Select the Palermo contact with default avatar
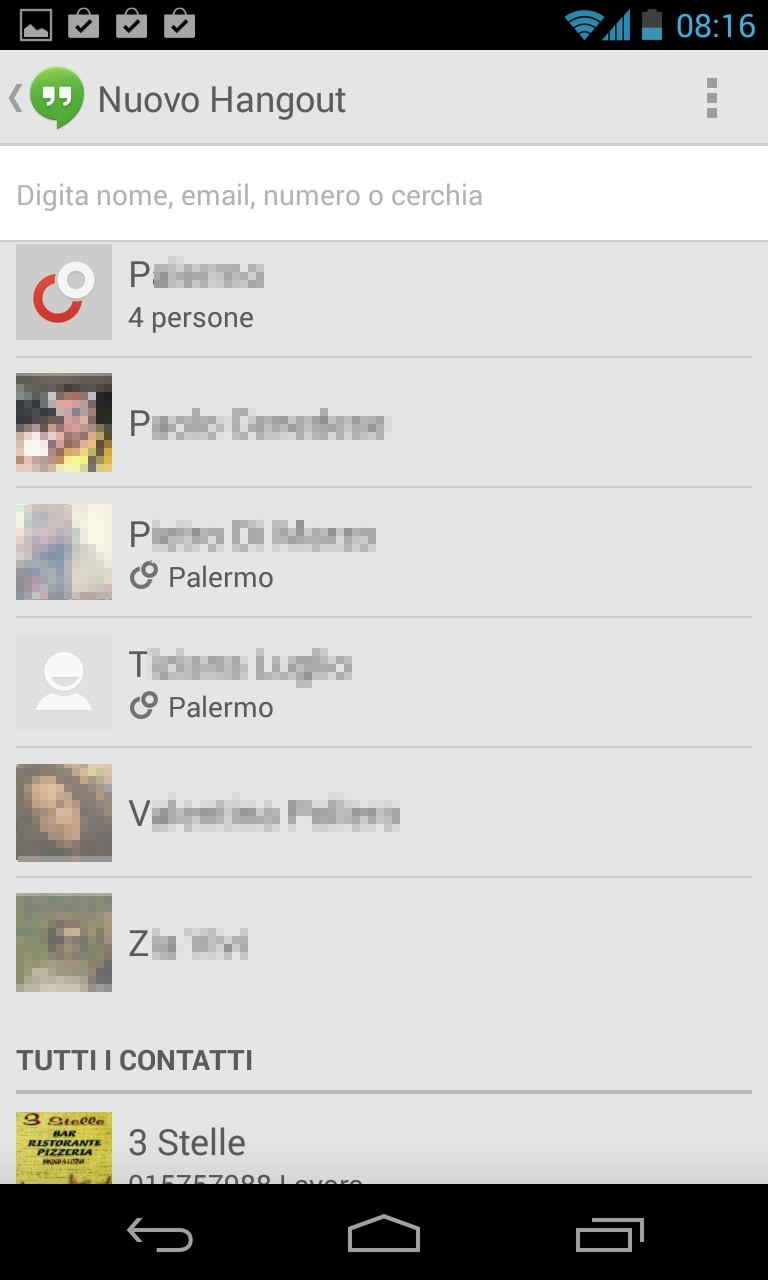Viewport: 768px width, 1280px height. [x=384, y=683]
